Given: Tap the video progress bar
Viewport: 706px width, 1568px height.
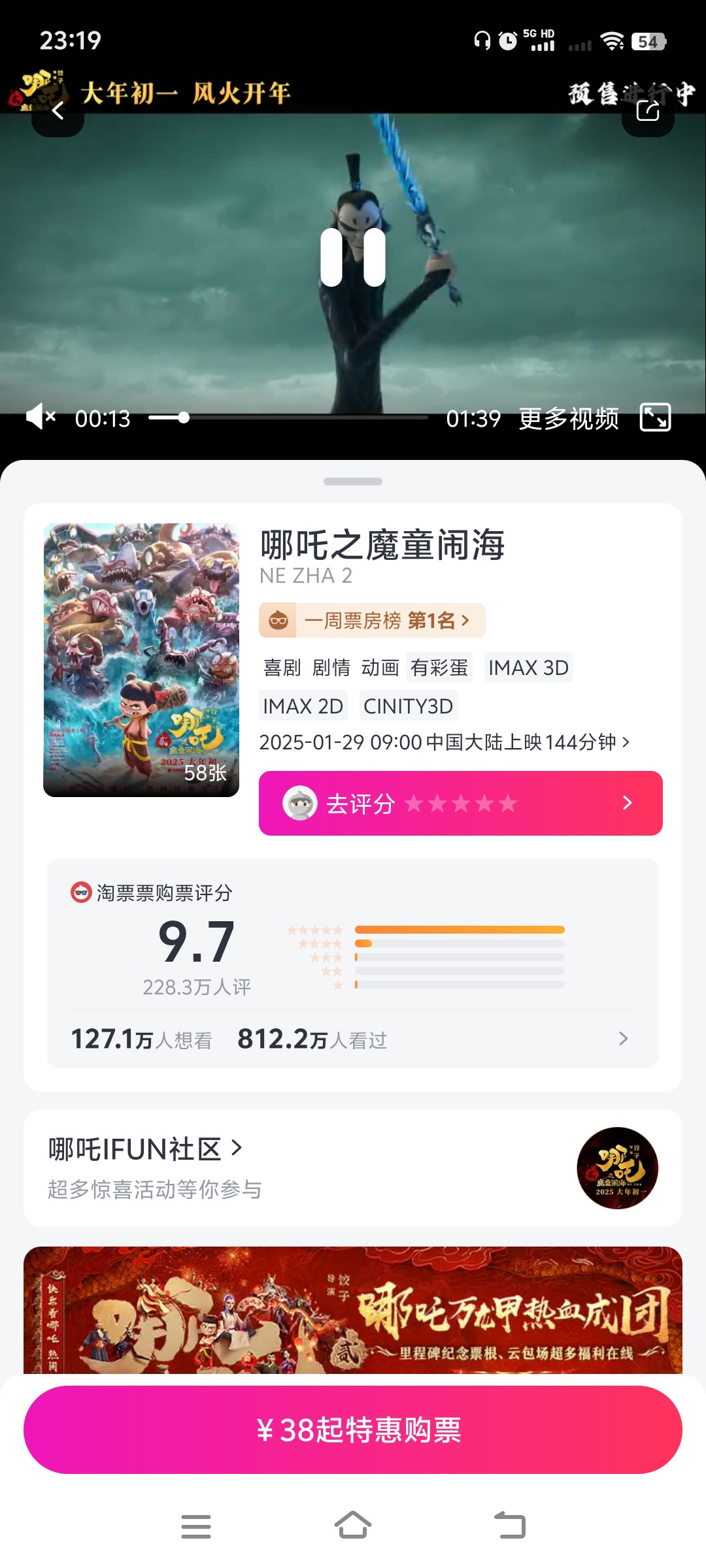Looking at the screenshot, I should [288, 417].
